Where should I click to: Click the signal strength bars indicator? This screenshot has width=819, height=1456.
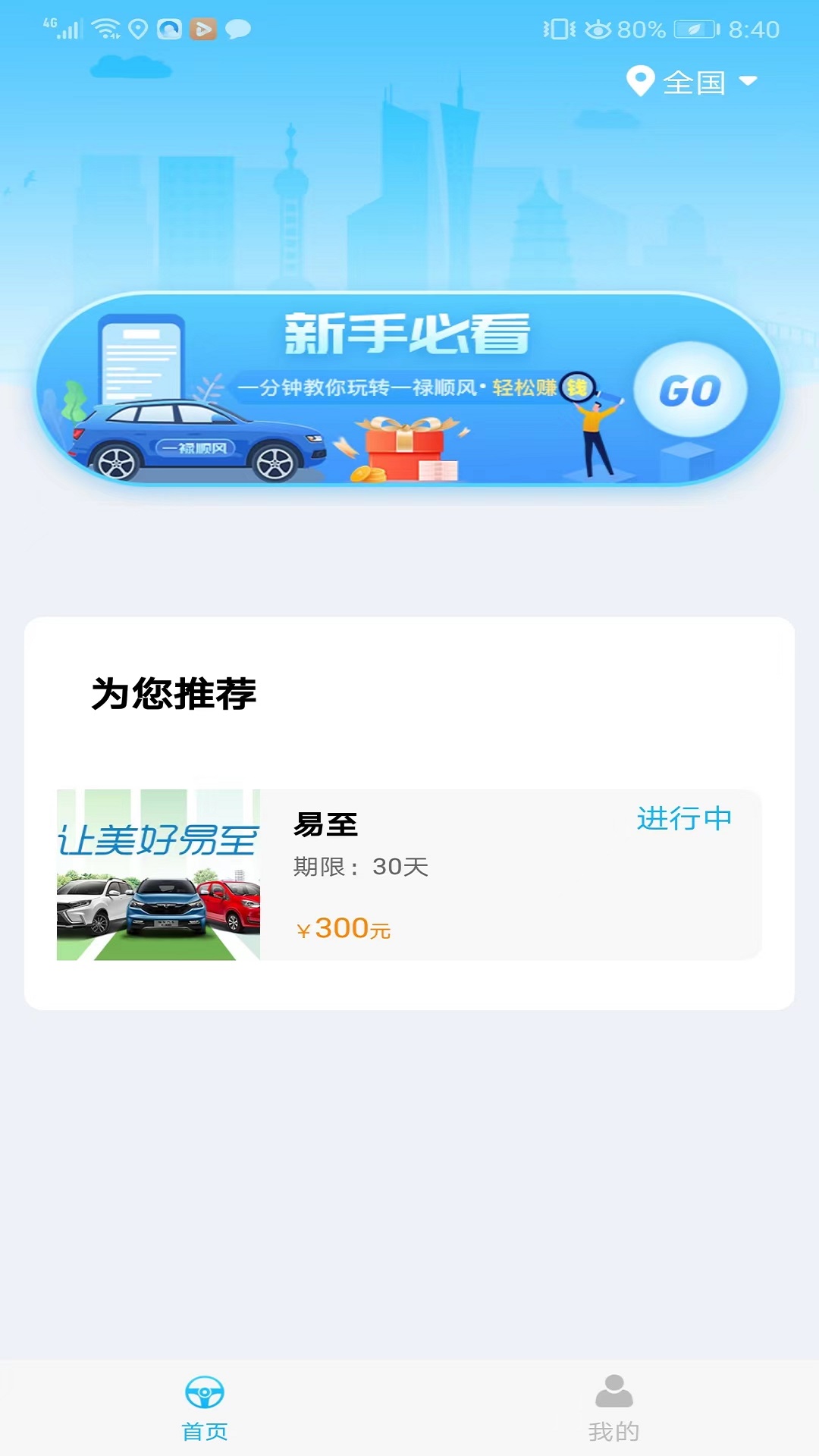(x=71, y=29)
